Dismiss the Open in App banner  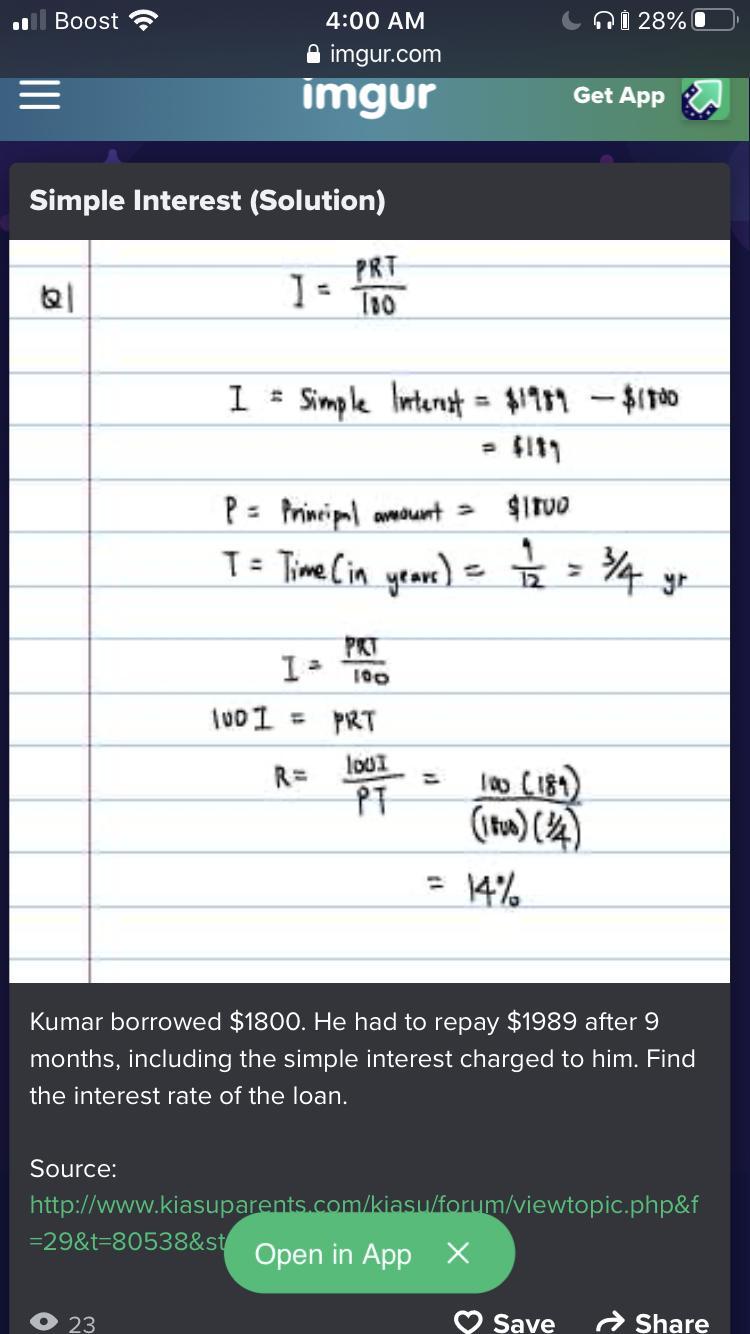coord(458,1253)
